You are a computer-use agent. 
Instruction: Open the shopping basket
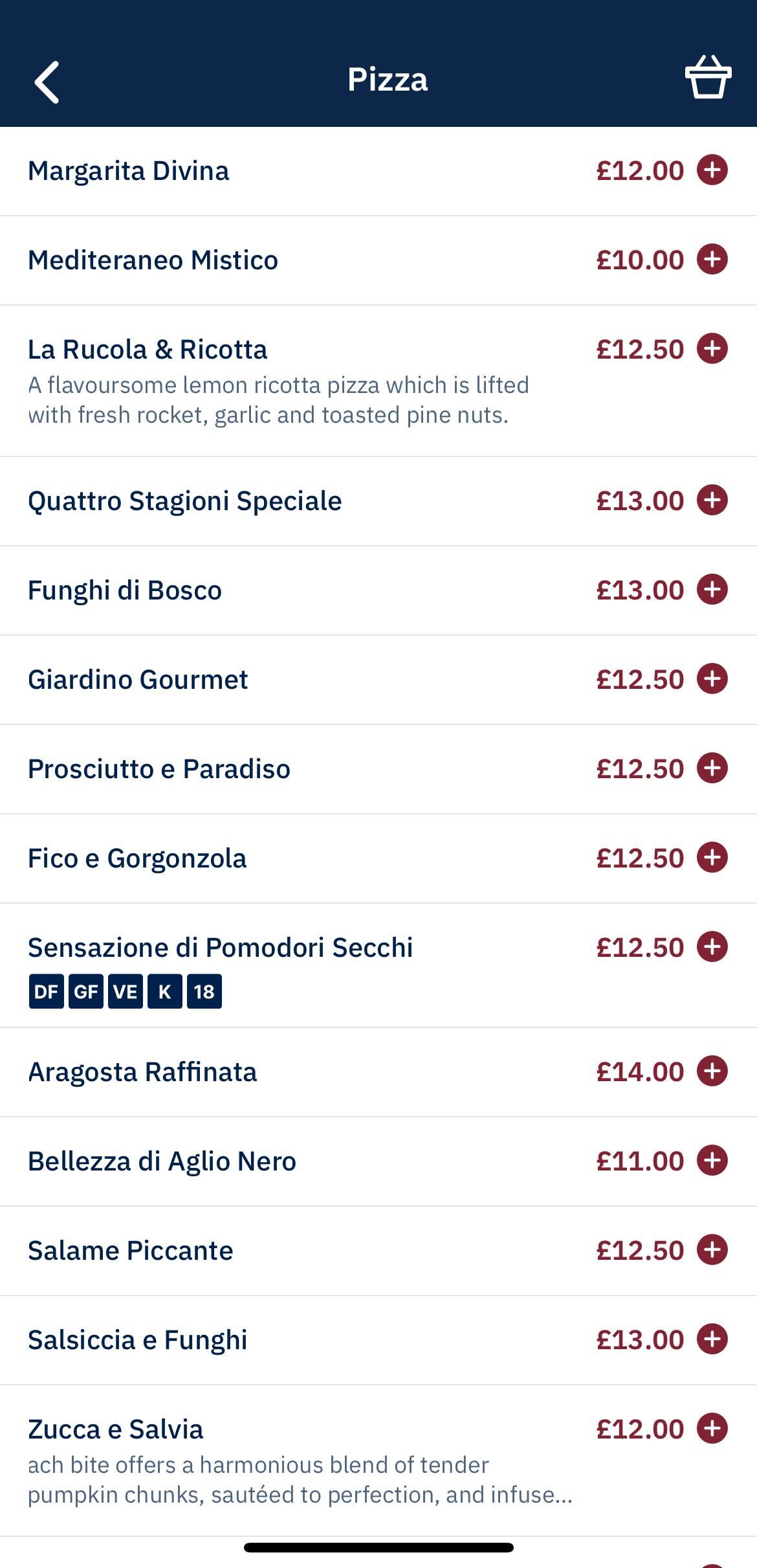point(708,78)
